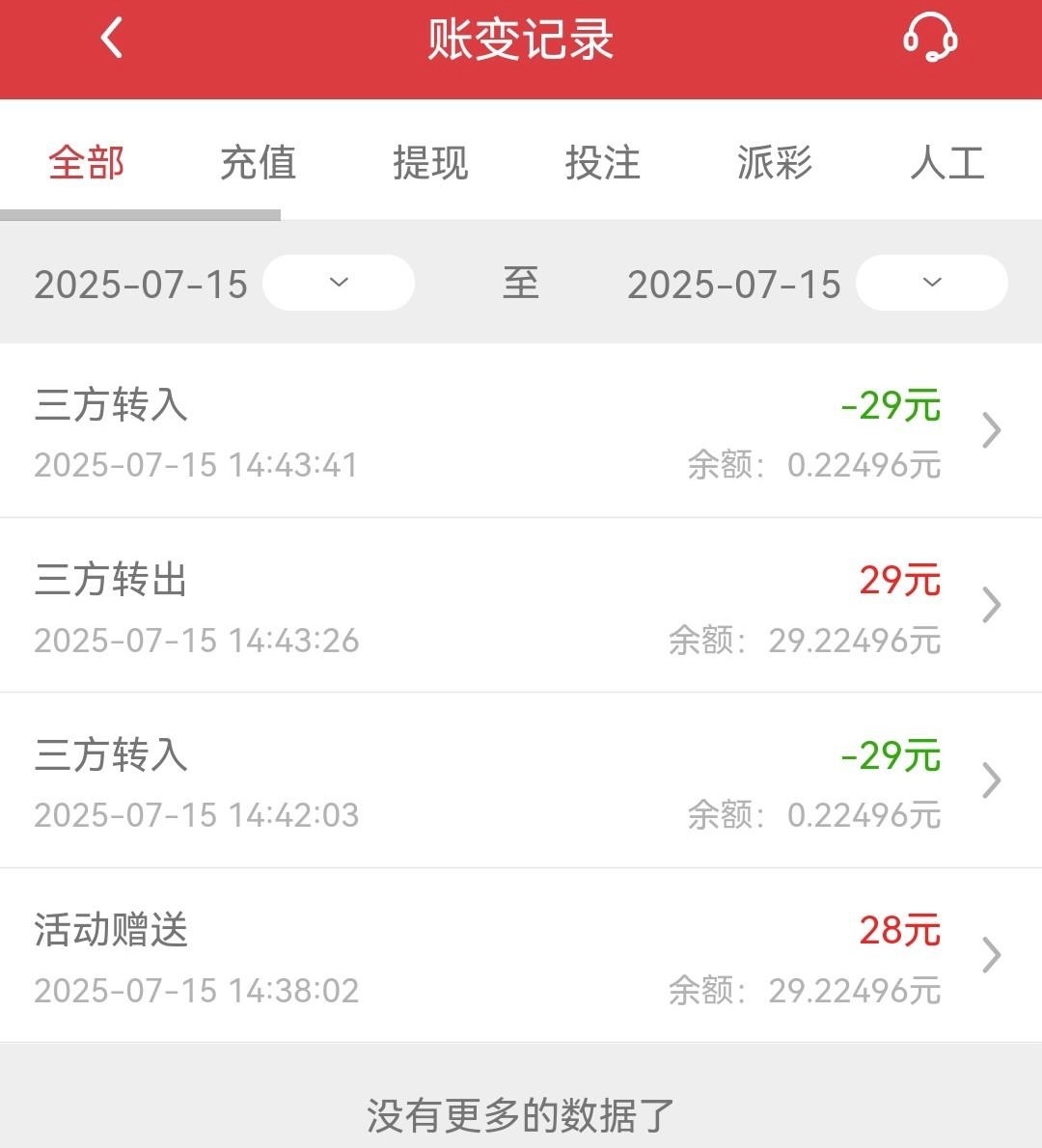The height and width of the screenshot is (1148, 1042).
Task: Switch to the 派彩 tab
Action: tap(775, 162)
